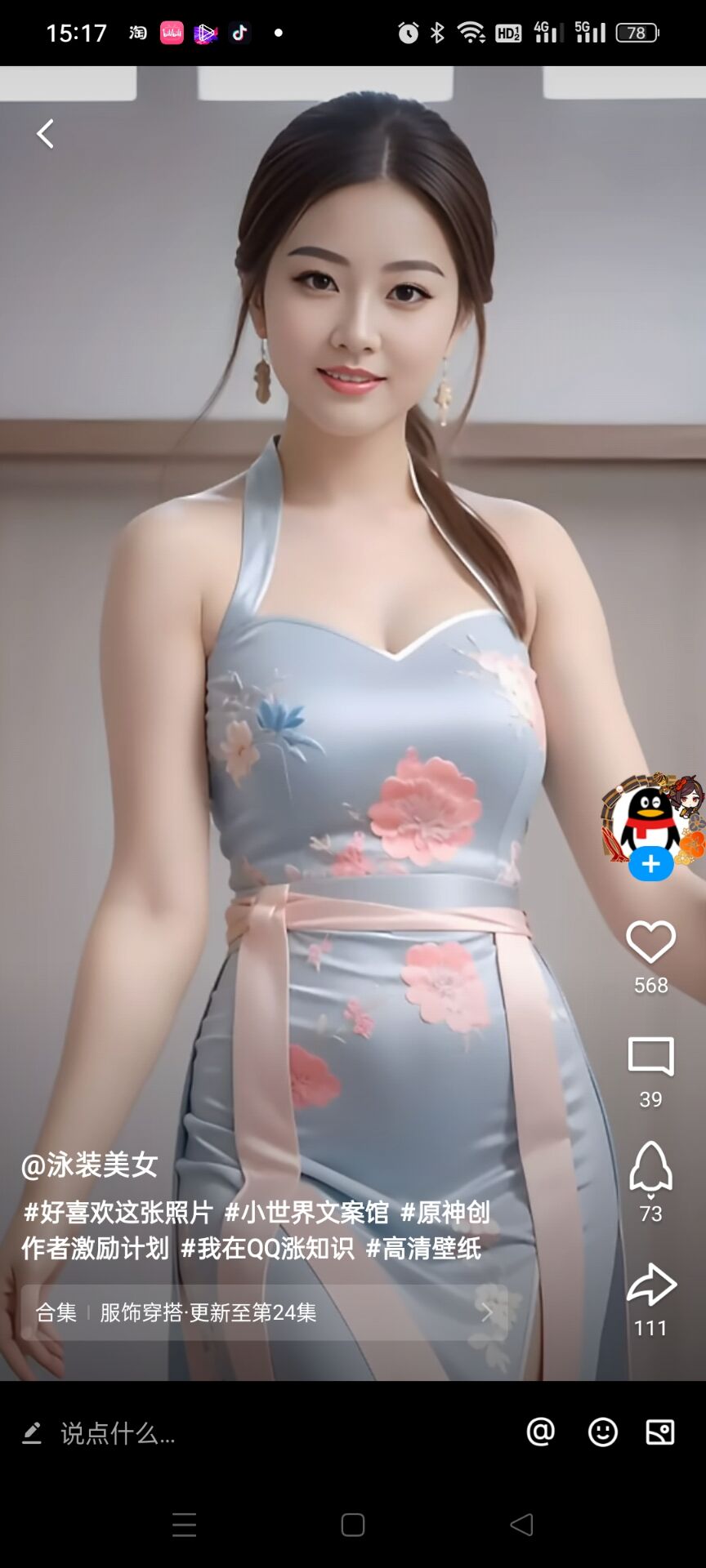Screen dimensions: 706x1568
Task: Like this video with the heart icon
Action: tap(650, 942)
